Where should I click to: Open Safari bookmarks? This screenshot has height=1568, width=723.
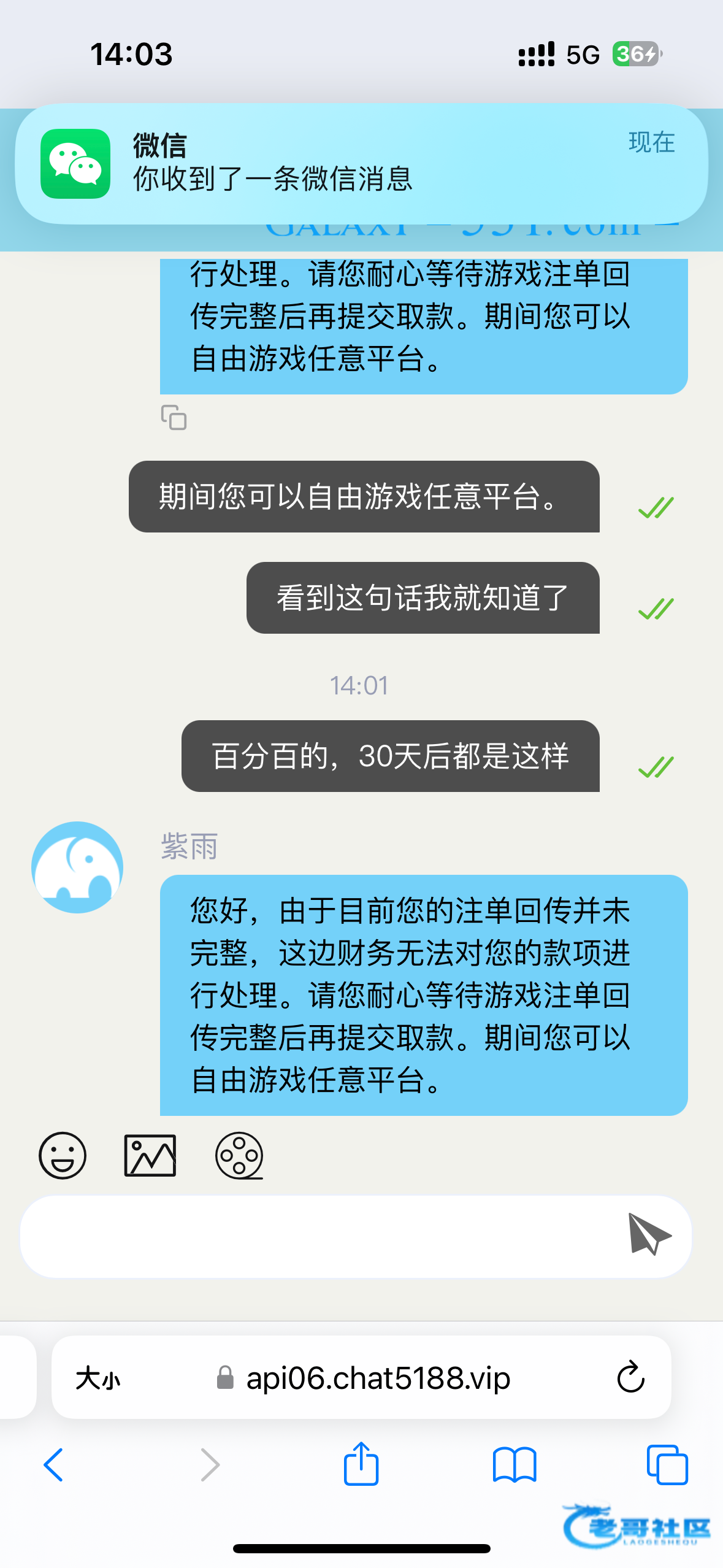pos(515,1465)
